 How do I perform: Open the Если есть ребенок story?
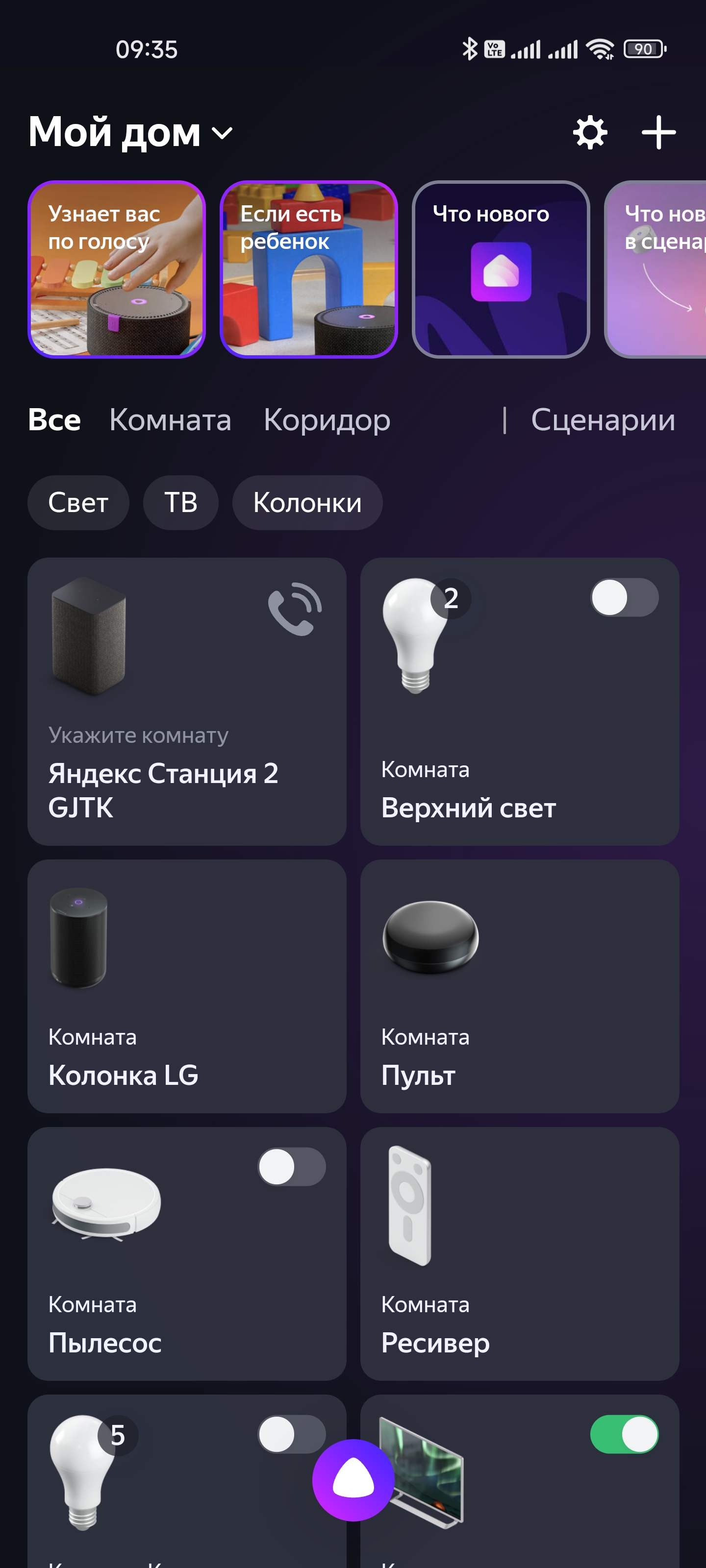(308, 269)
